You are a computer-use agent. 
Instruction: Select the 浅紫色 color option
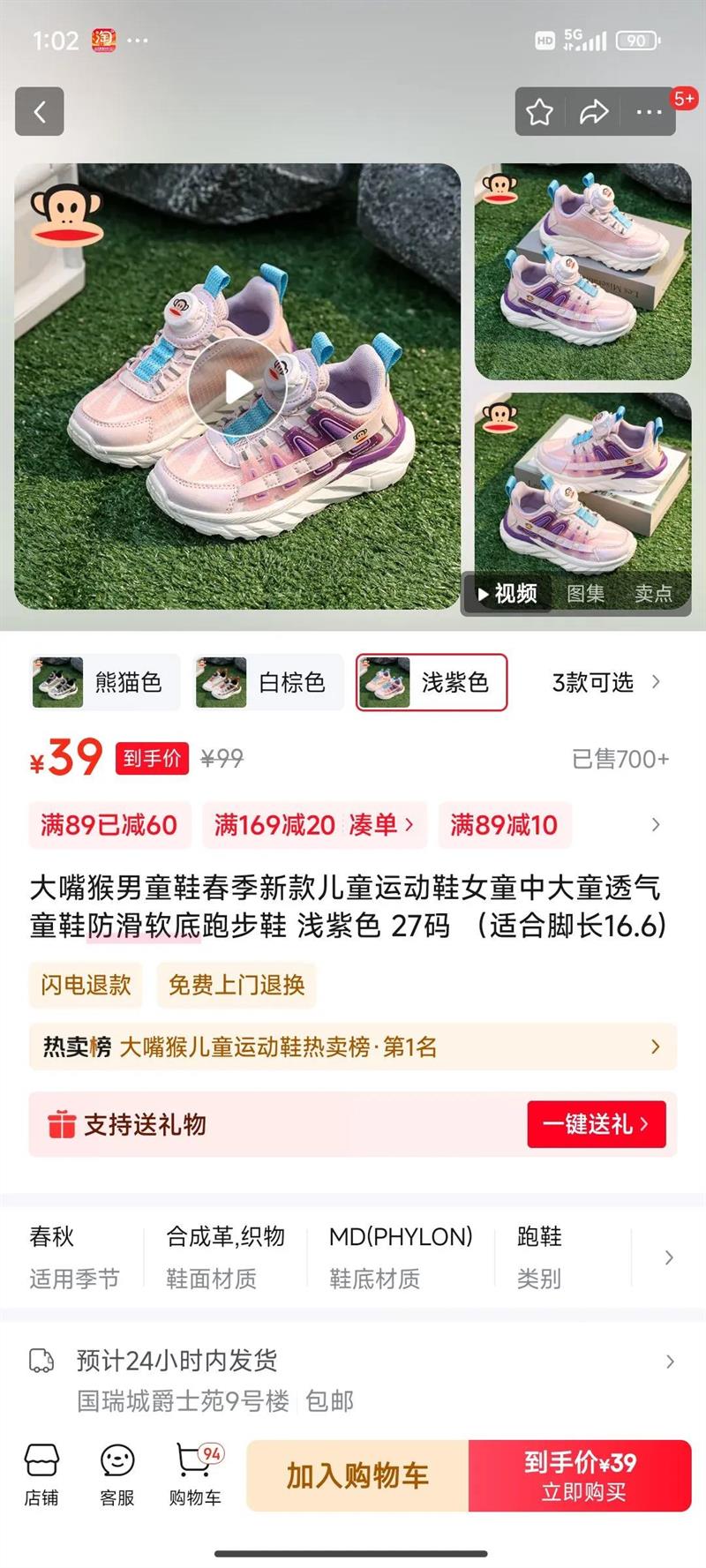pyautogui.click(x=432, y=682)
